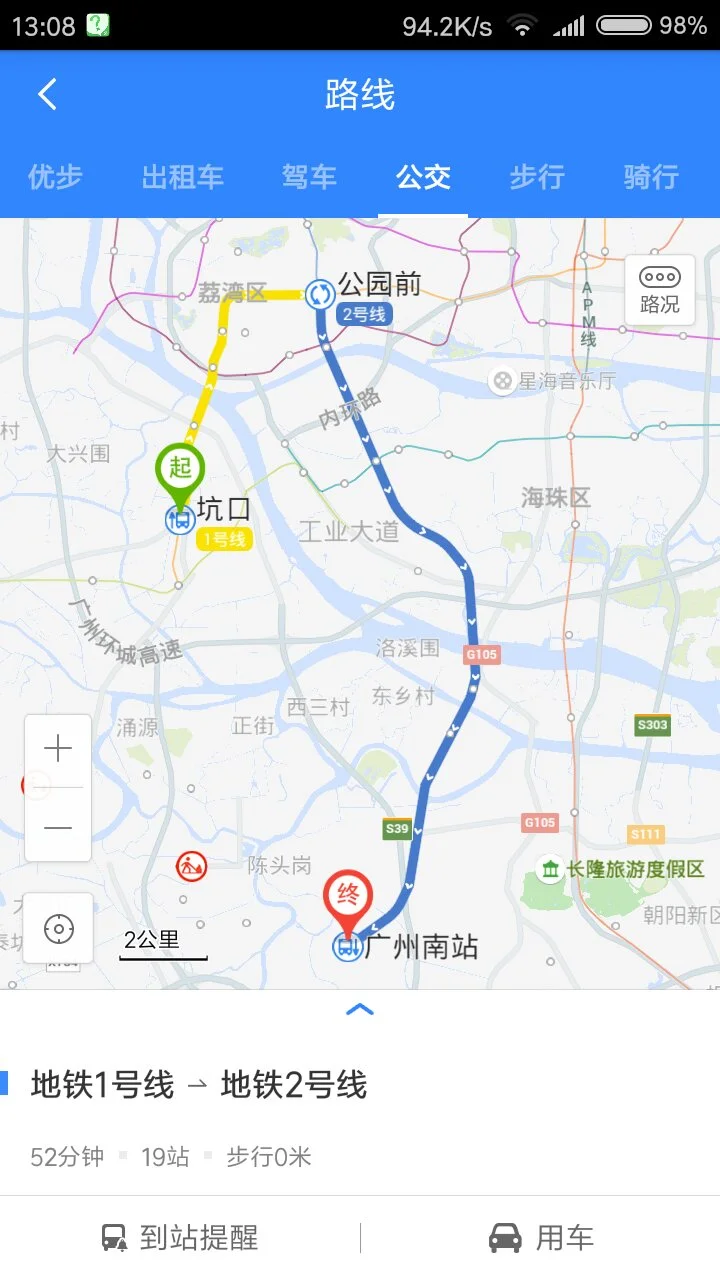The width and height of the screenshot is (720, 1280).
Task: Collapse the route details with the chevron
Action: (360, 1010)
